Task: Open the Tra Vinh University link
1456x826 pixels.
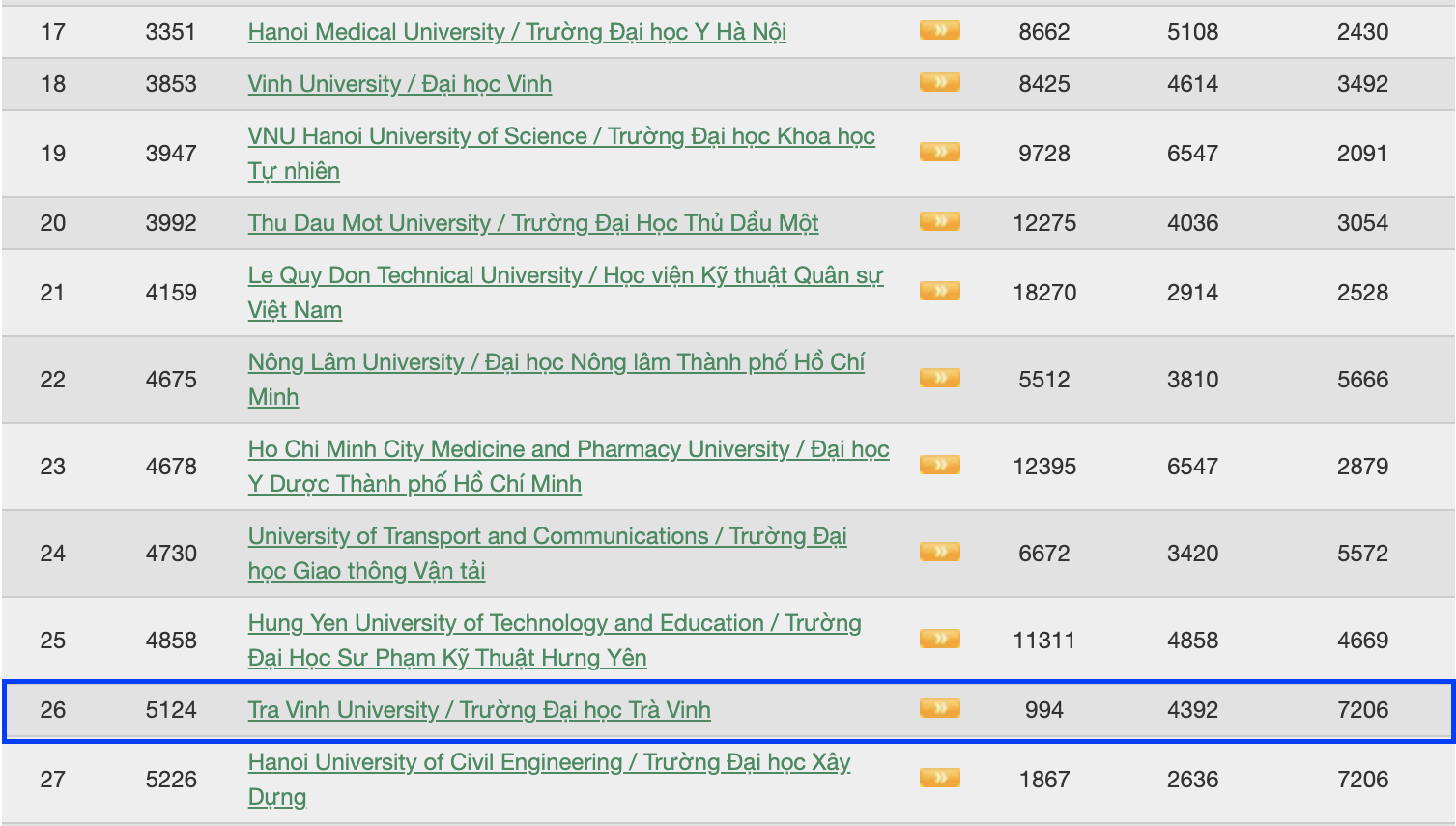Action: click(478, 710)
